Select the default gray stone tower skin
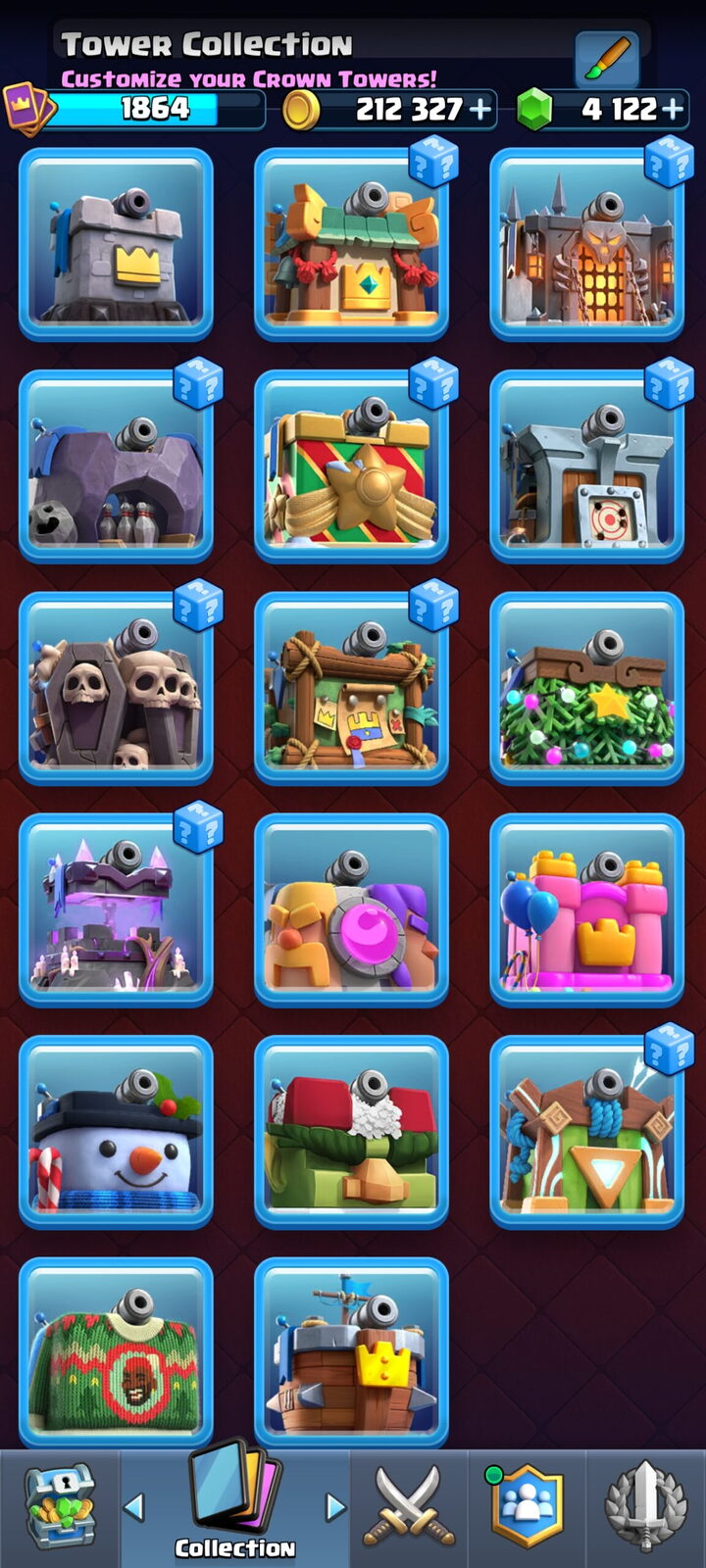 point(116,244)
